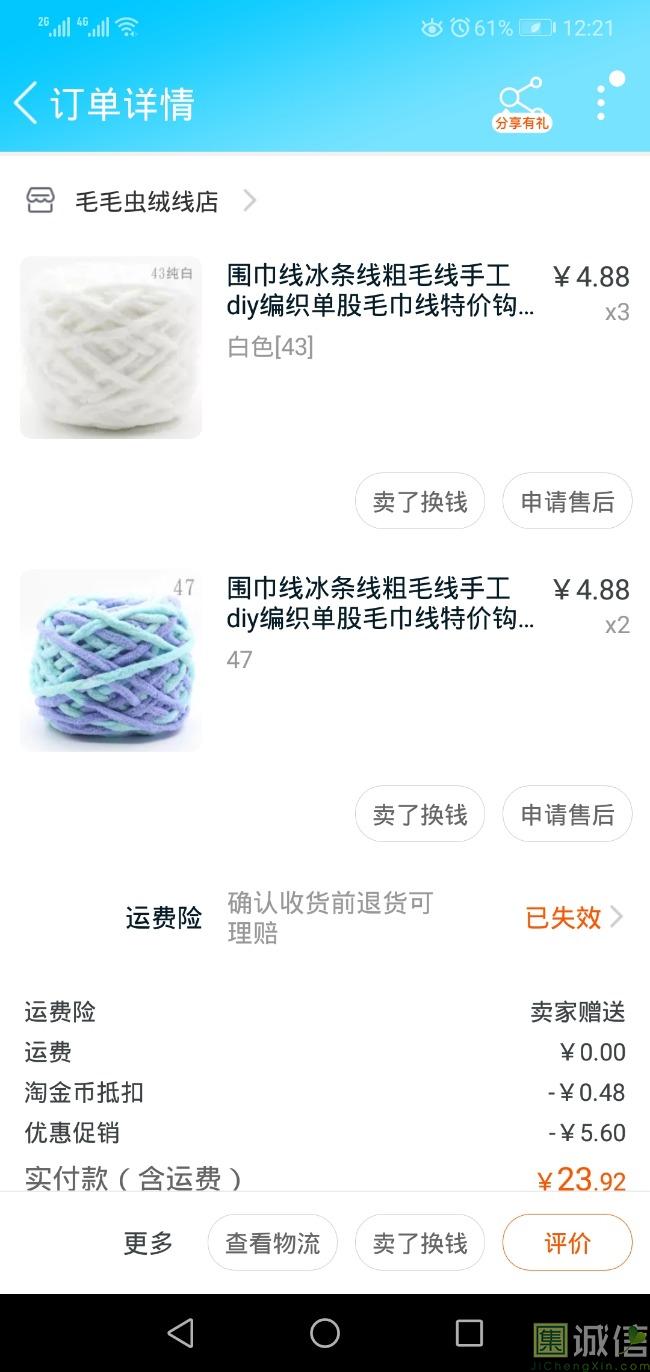Tap 申请售后 for the 白色[43] item

pos(567,501)
